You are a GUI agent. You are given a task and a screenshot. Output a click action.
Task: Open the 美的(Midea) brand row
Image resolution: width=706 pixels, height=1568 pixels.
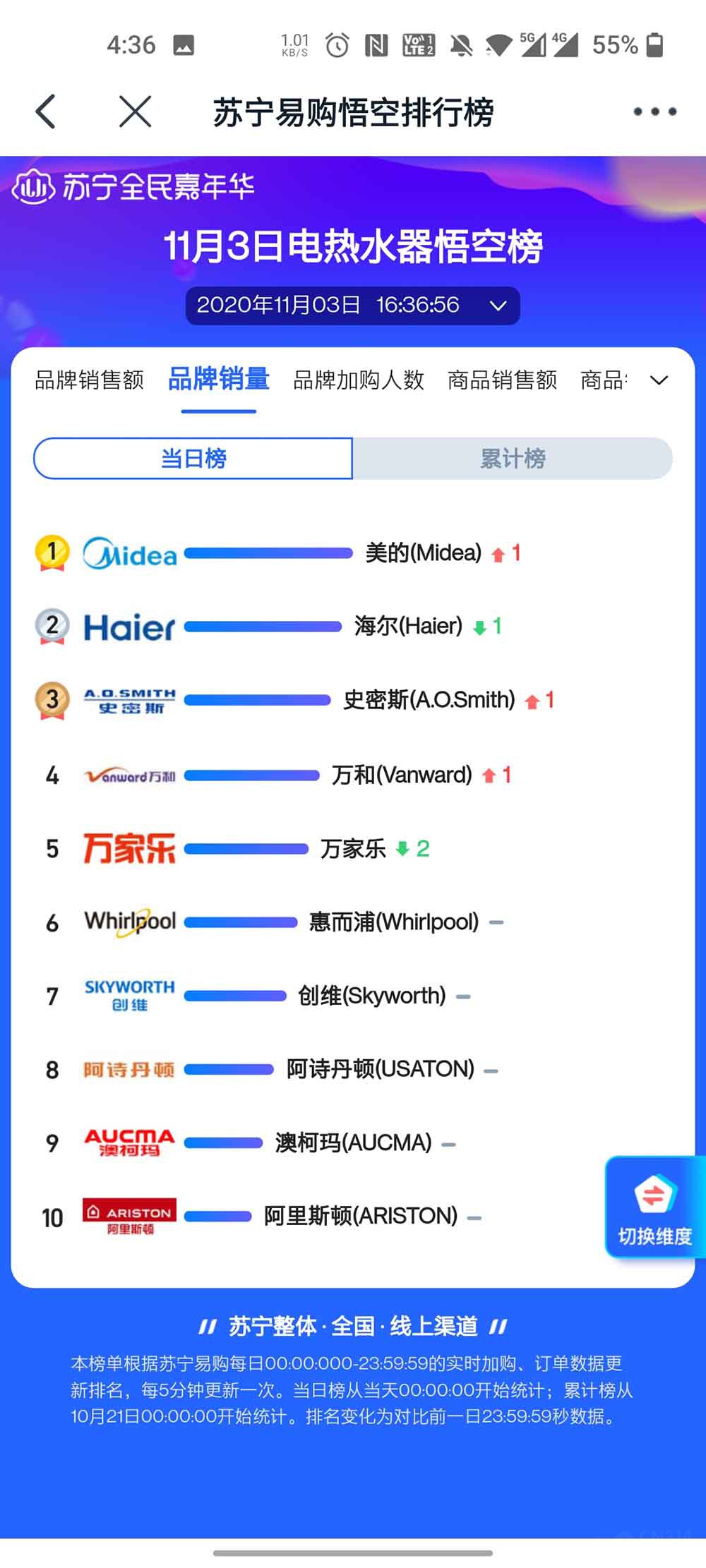(423, 553)
